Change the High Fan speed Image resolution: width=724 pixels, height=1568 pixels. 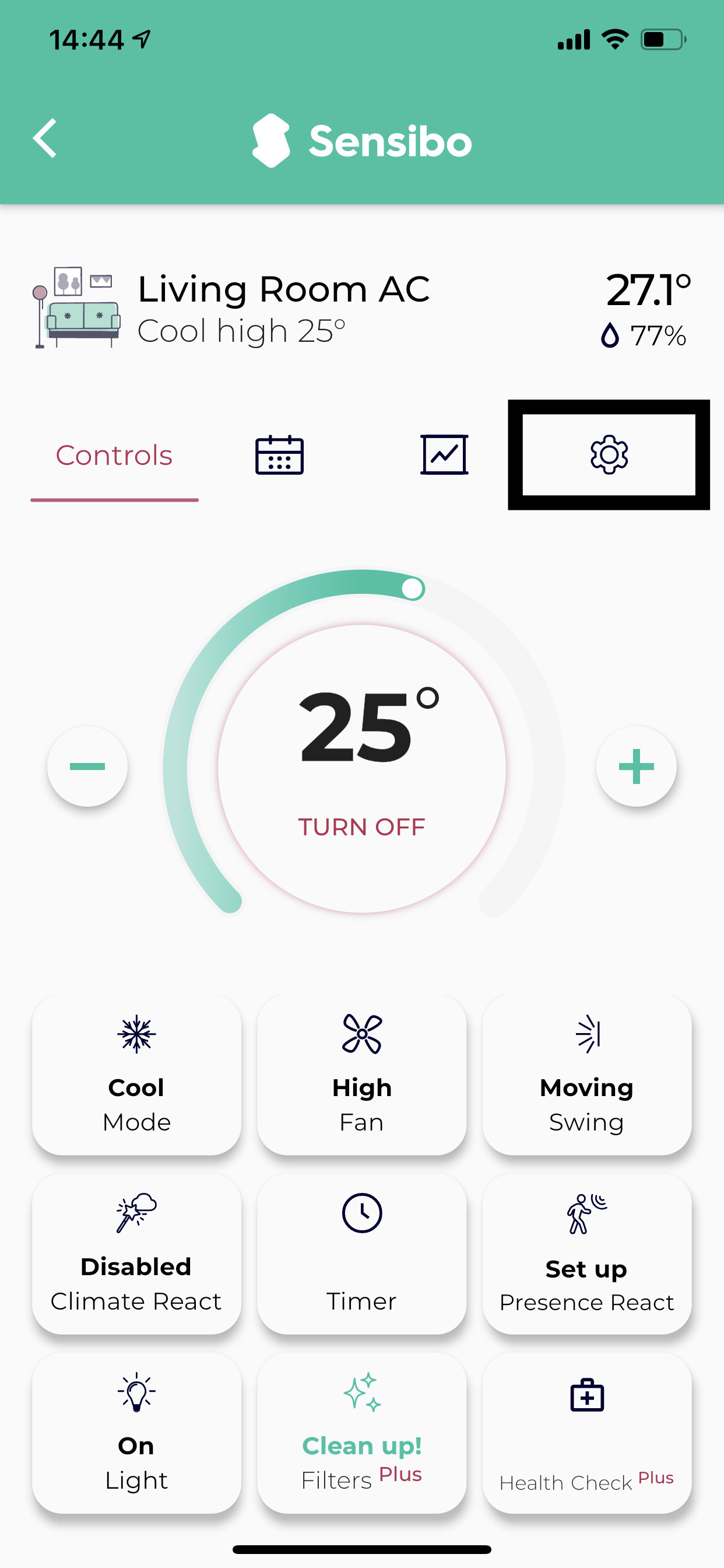coord(361,1075)
